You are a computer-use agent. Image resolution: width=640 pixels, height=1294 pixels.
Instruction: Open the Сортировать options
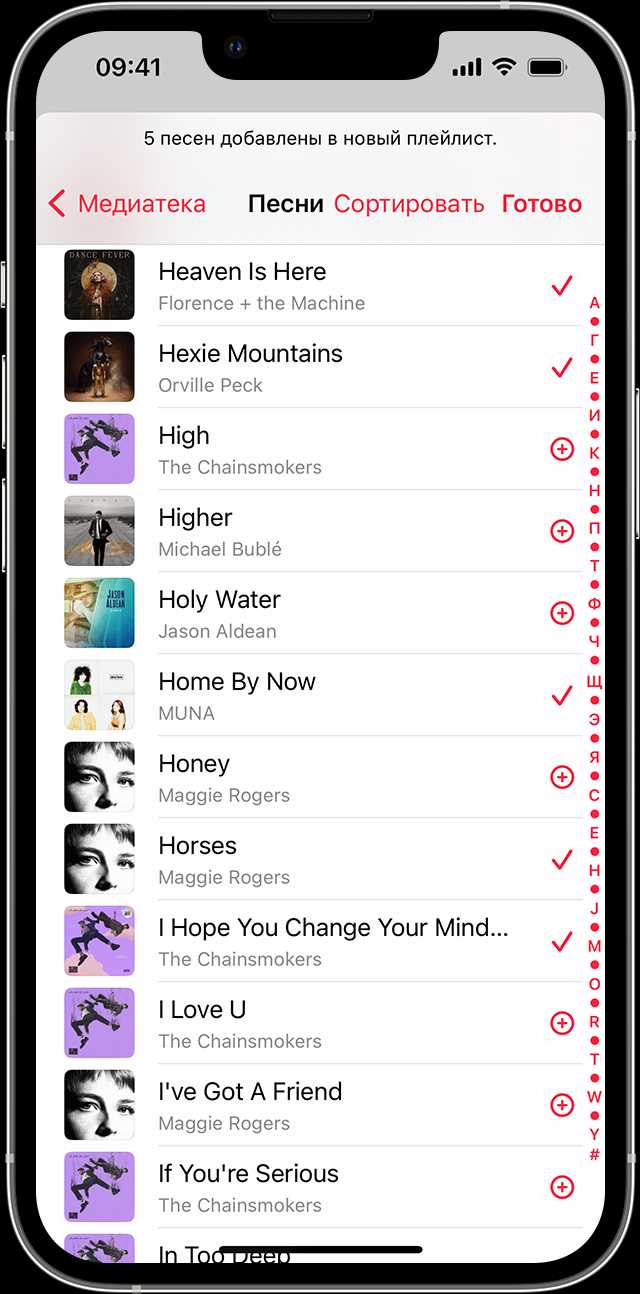pos(408,204)
